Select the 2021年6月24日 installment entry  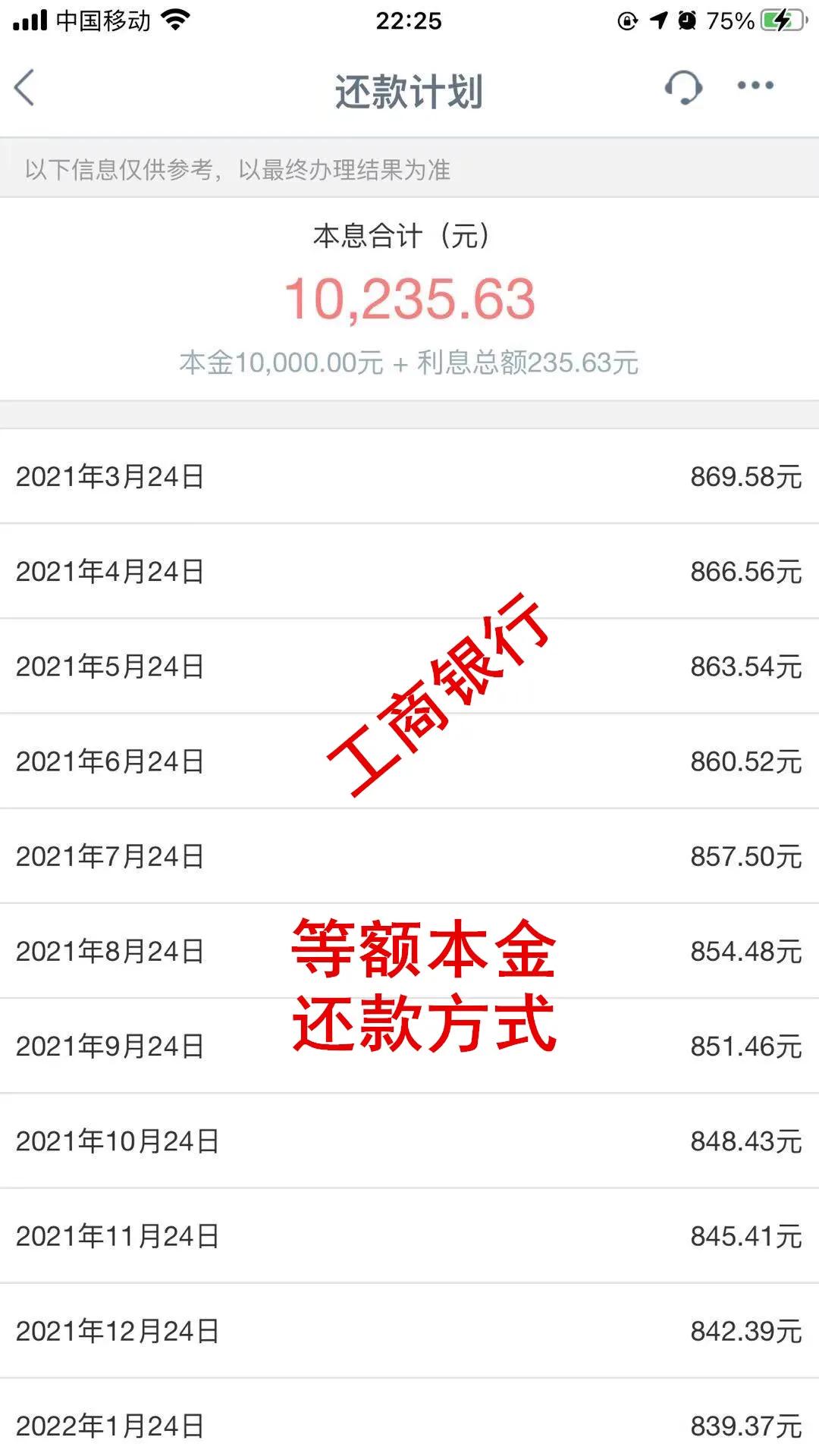(112, 762)
